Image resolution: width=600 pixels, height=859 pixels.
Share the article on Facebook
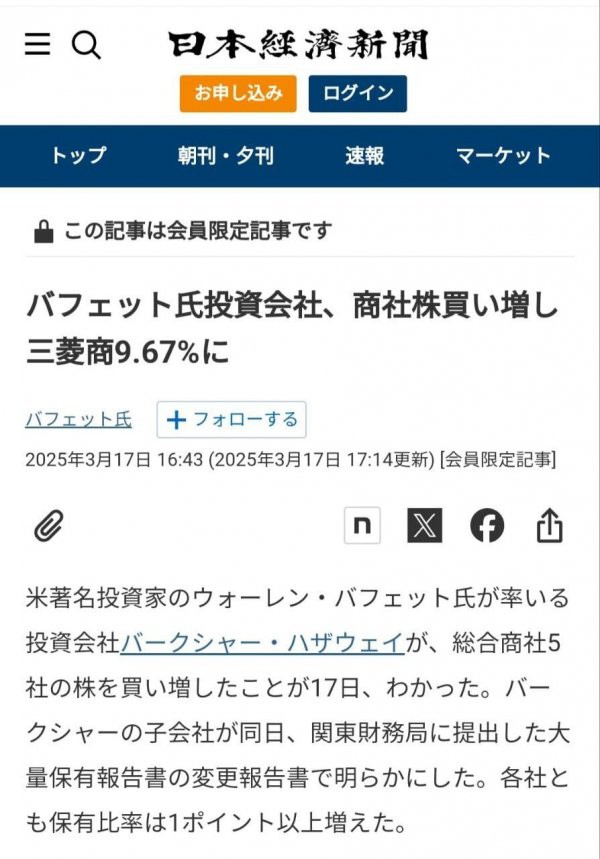[x=487, y=525]
